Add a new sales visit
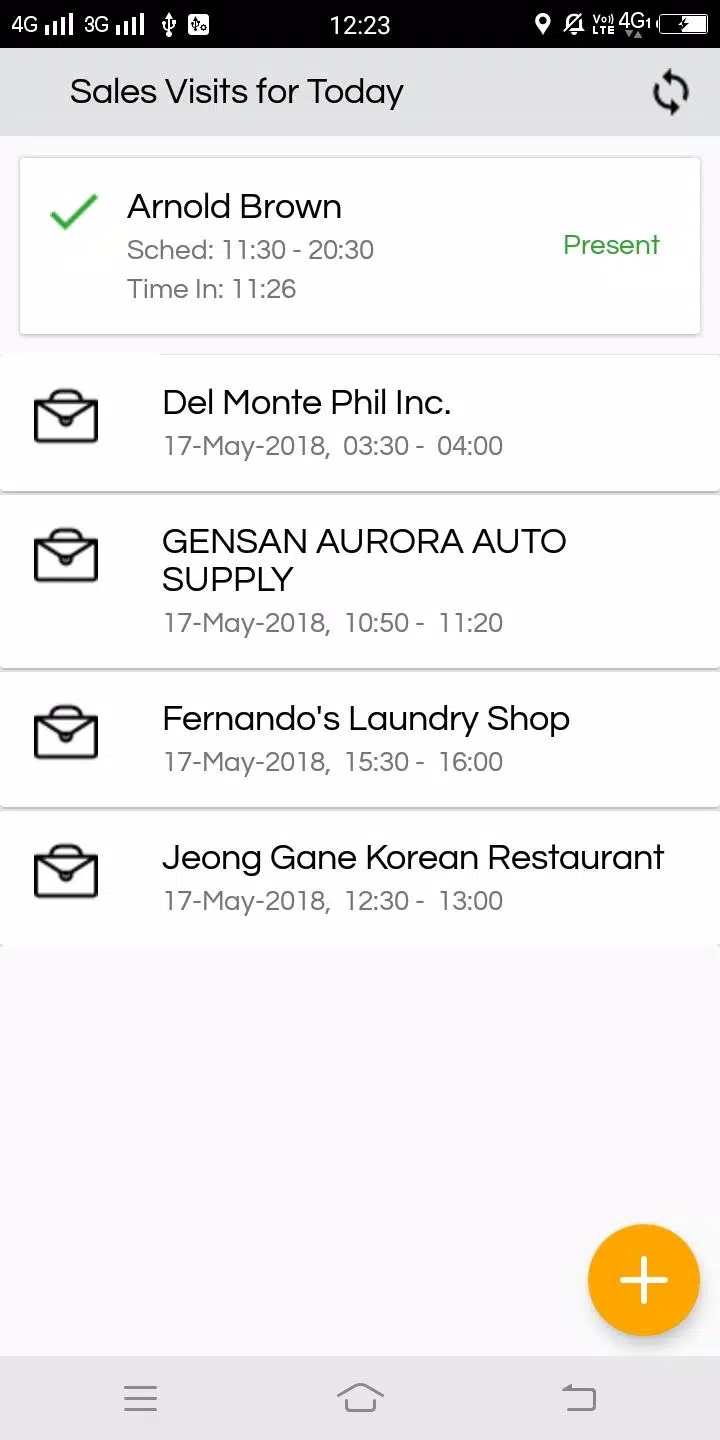 point(643,1279)
